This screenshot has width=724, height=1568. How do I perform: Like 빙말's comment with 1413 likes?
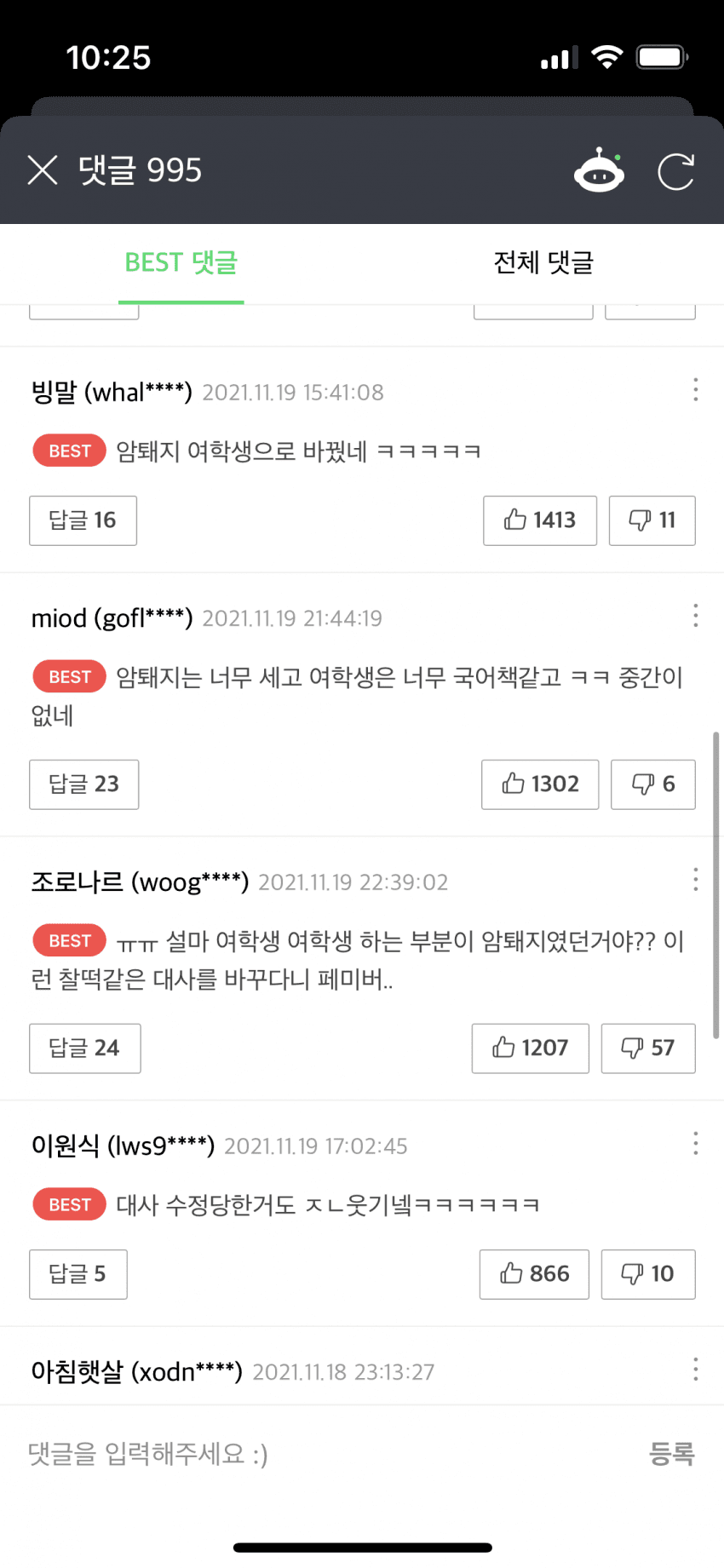click(540, 520)
